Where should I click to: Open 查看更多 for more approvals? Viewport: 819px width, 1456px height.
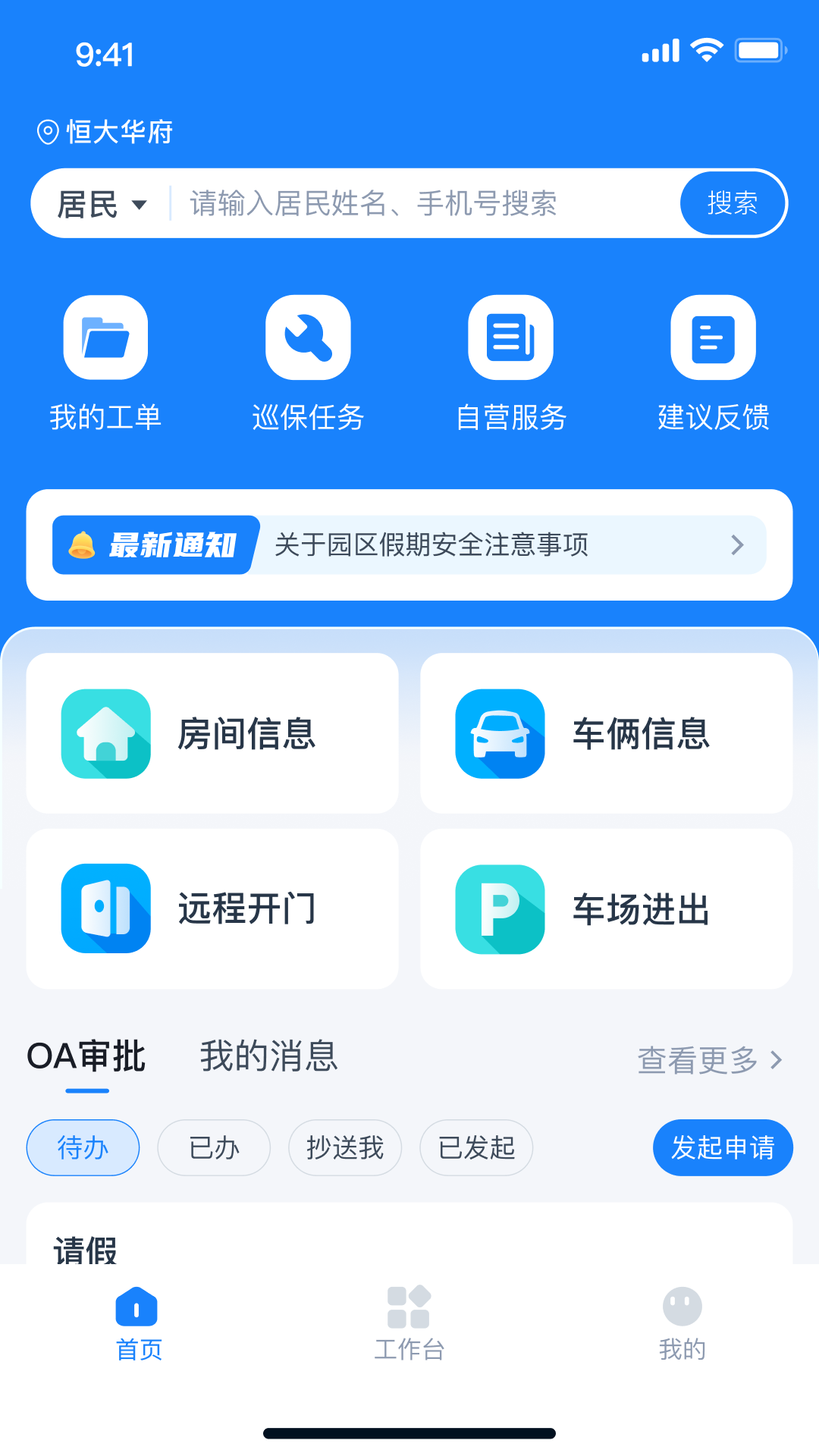click(708, 1060)
